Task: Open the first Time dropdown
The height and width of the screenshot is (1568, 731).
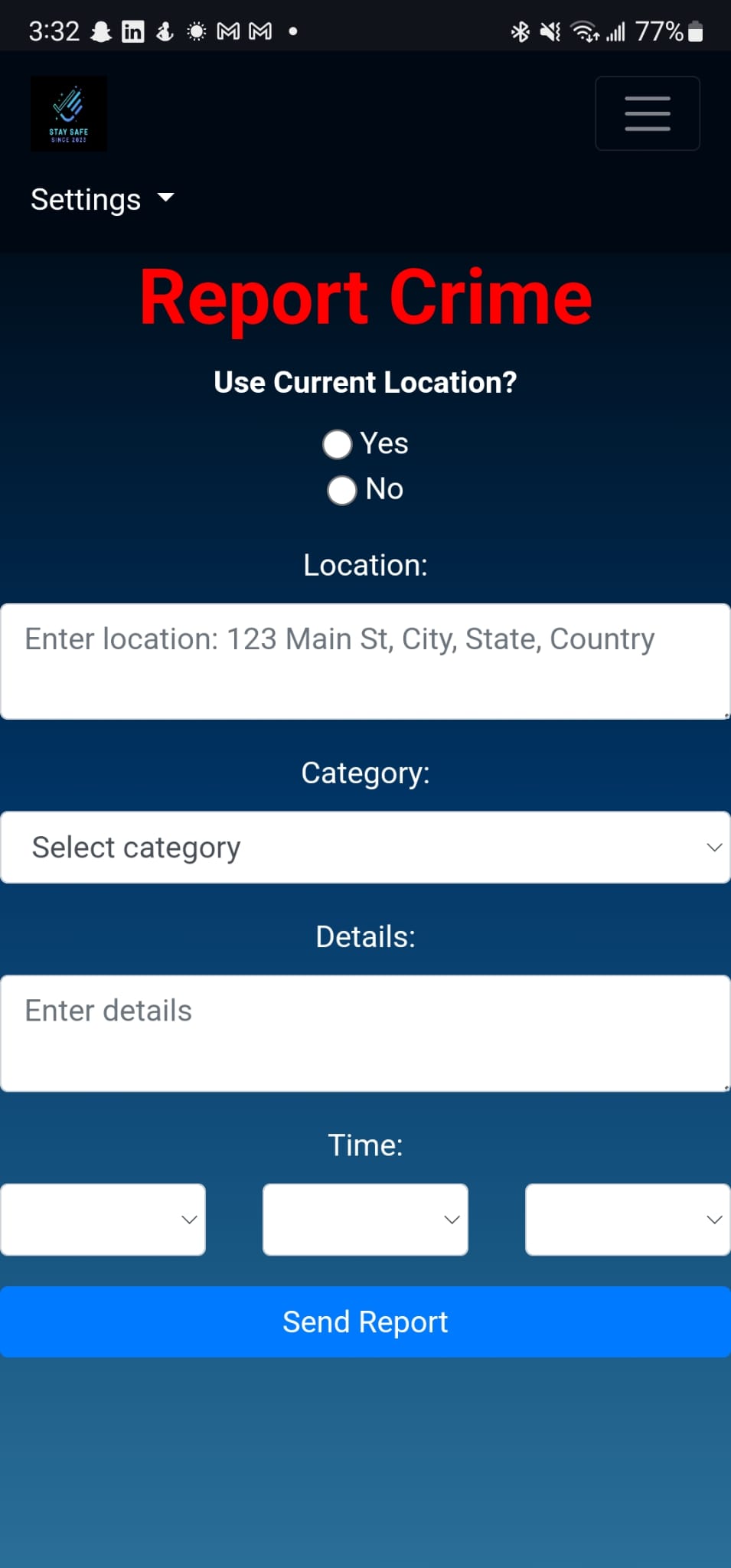Action: (103, 1220)
